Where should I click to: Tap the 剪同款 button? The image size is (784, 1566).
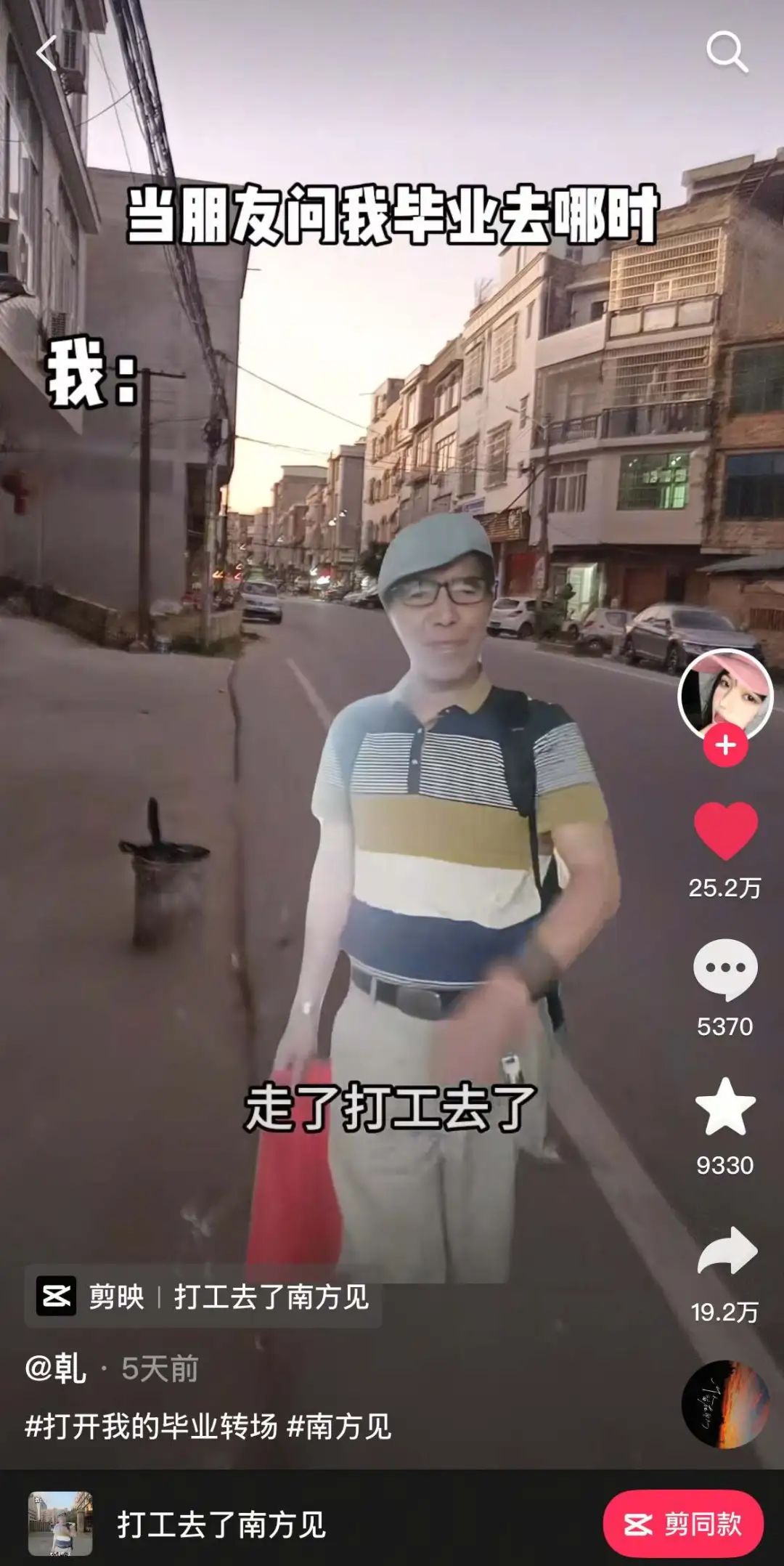(x=683, y=1524)
